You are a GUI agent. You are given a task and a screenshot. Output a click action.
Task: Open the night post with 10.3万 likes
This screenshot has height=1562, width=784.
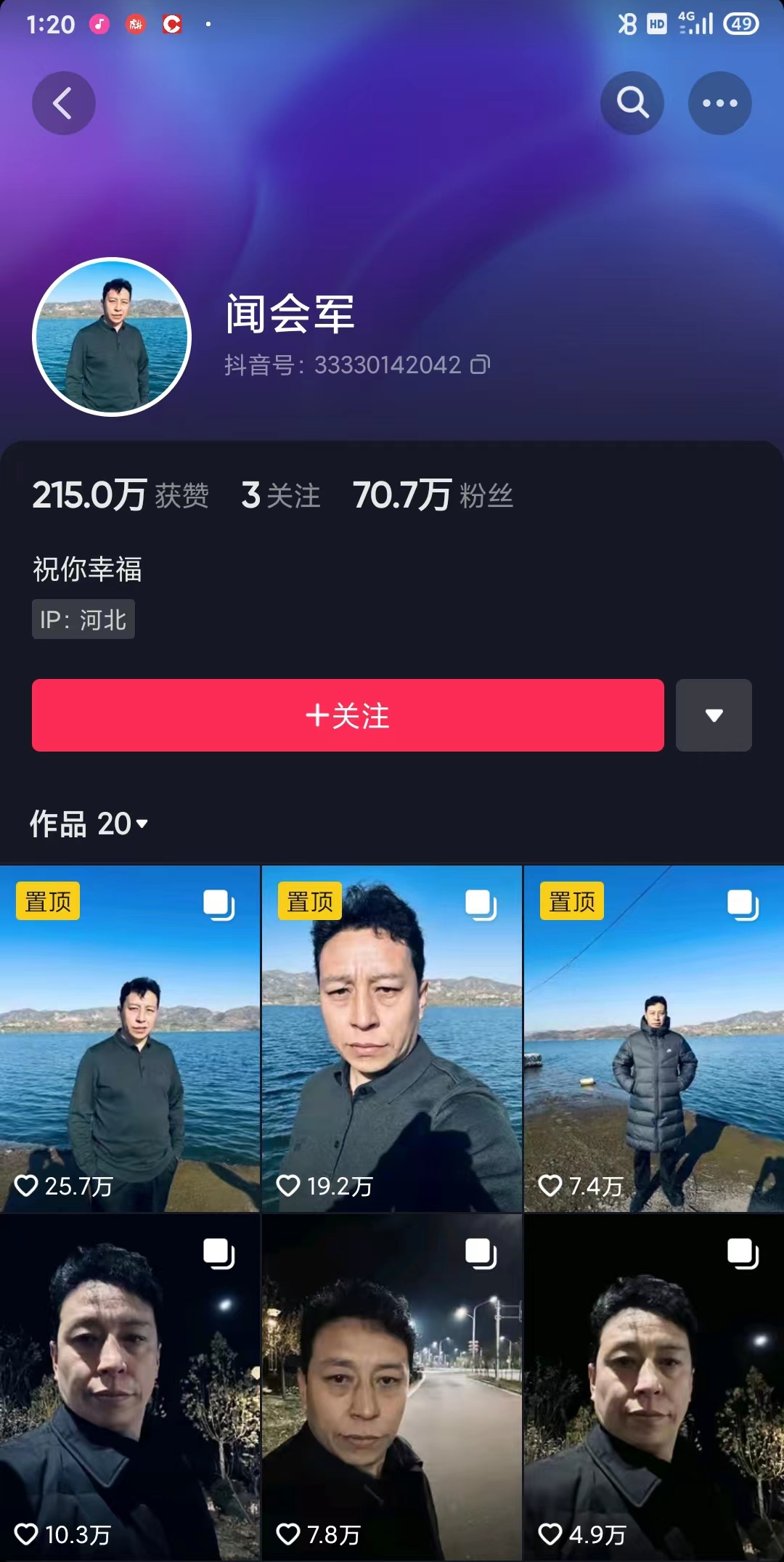click(130, 1387)
